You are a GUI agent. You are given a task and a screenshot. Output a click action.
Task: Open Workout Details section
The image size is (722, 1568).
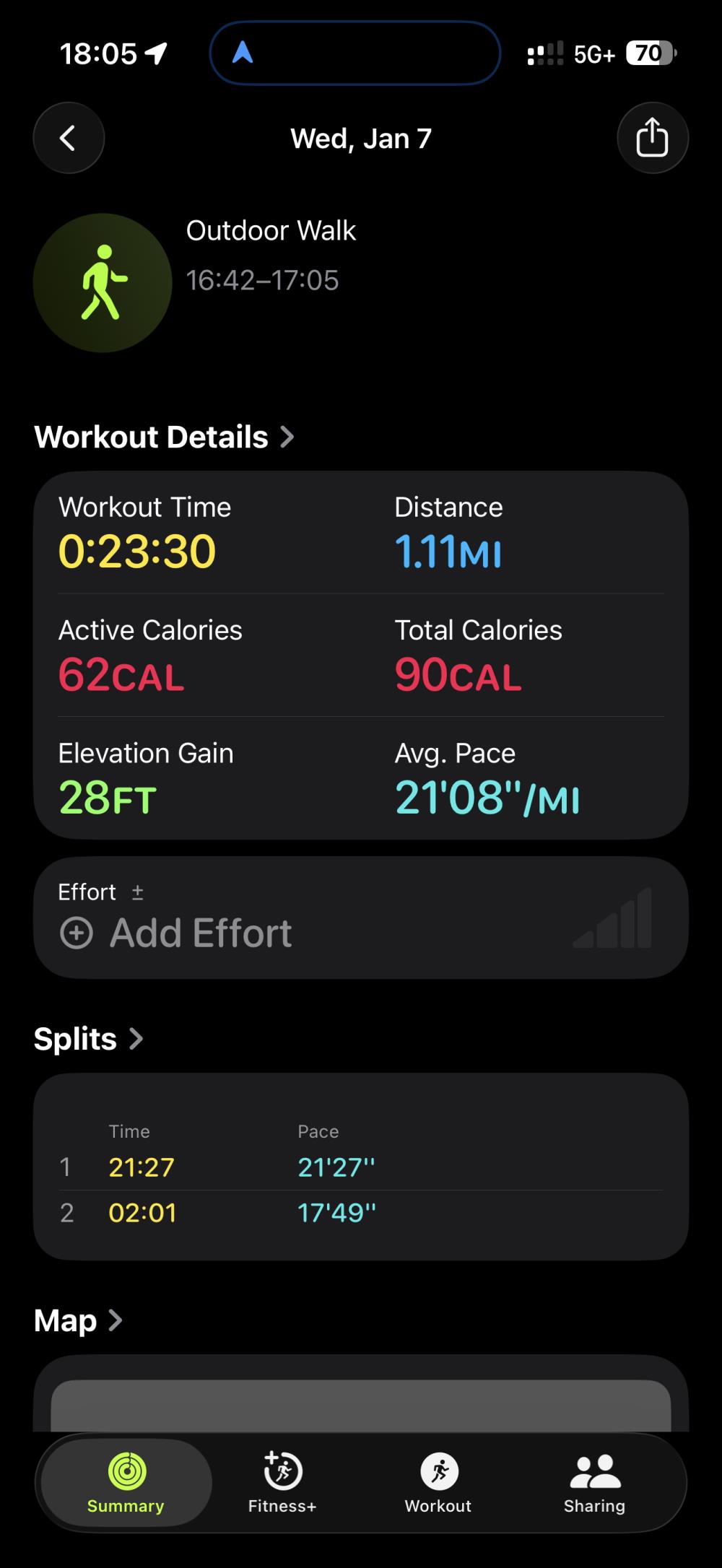tap(165, 437)
